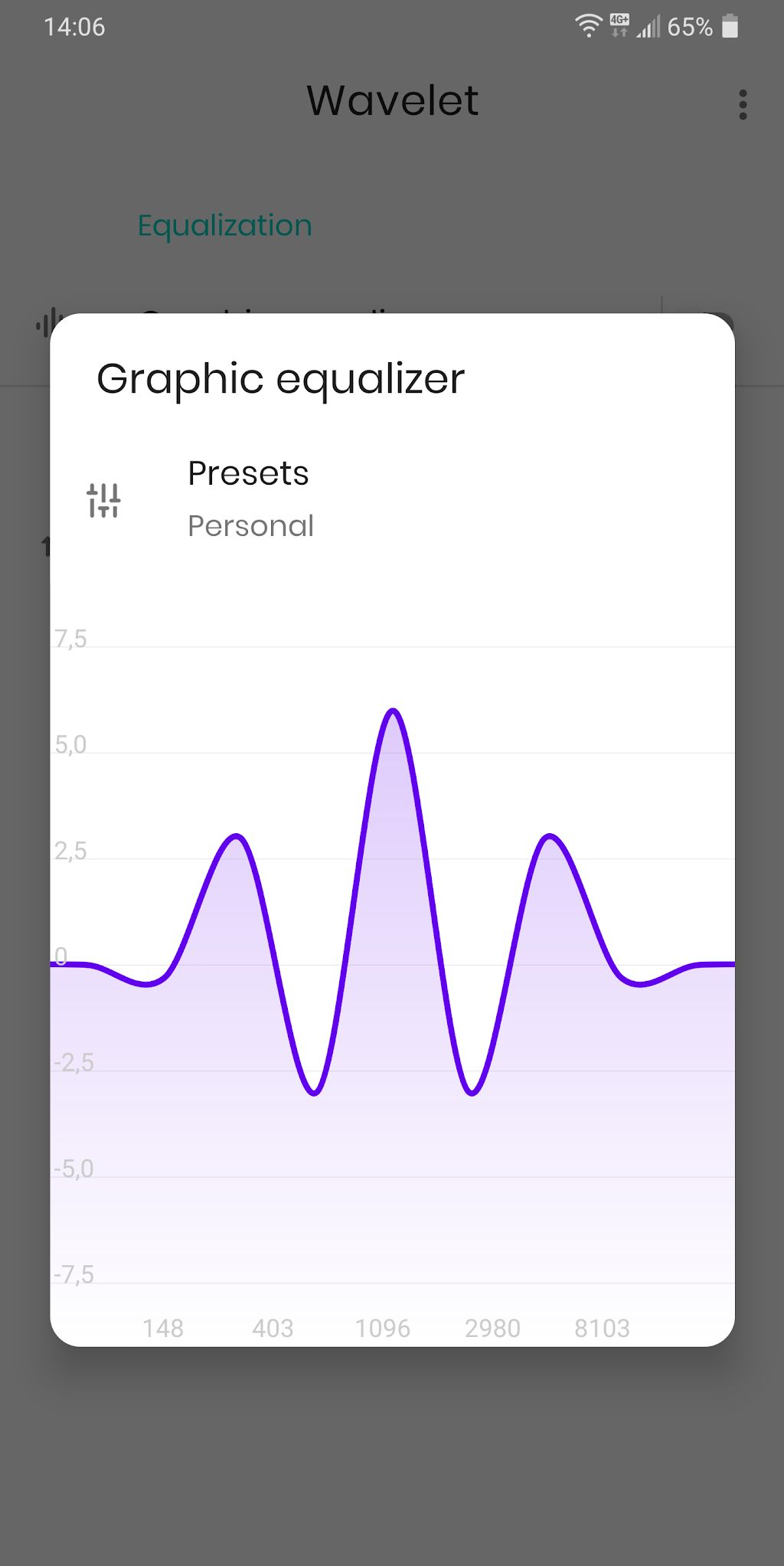Open the Presets row showing Personal
The width and height of the screenshot is (784, 1566).
[392, 499]
